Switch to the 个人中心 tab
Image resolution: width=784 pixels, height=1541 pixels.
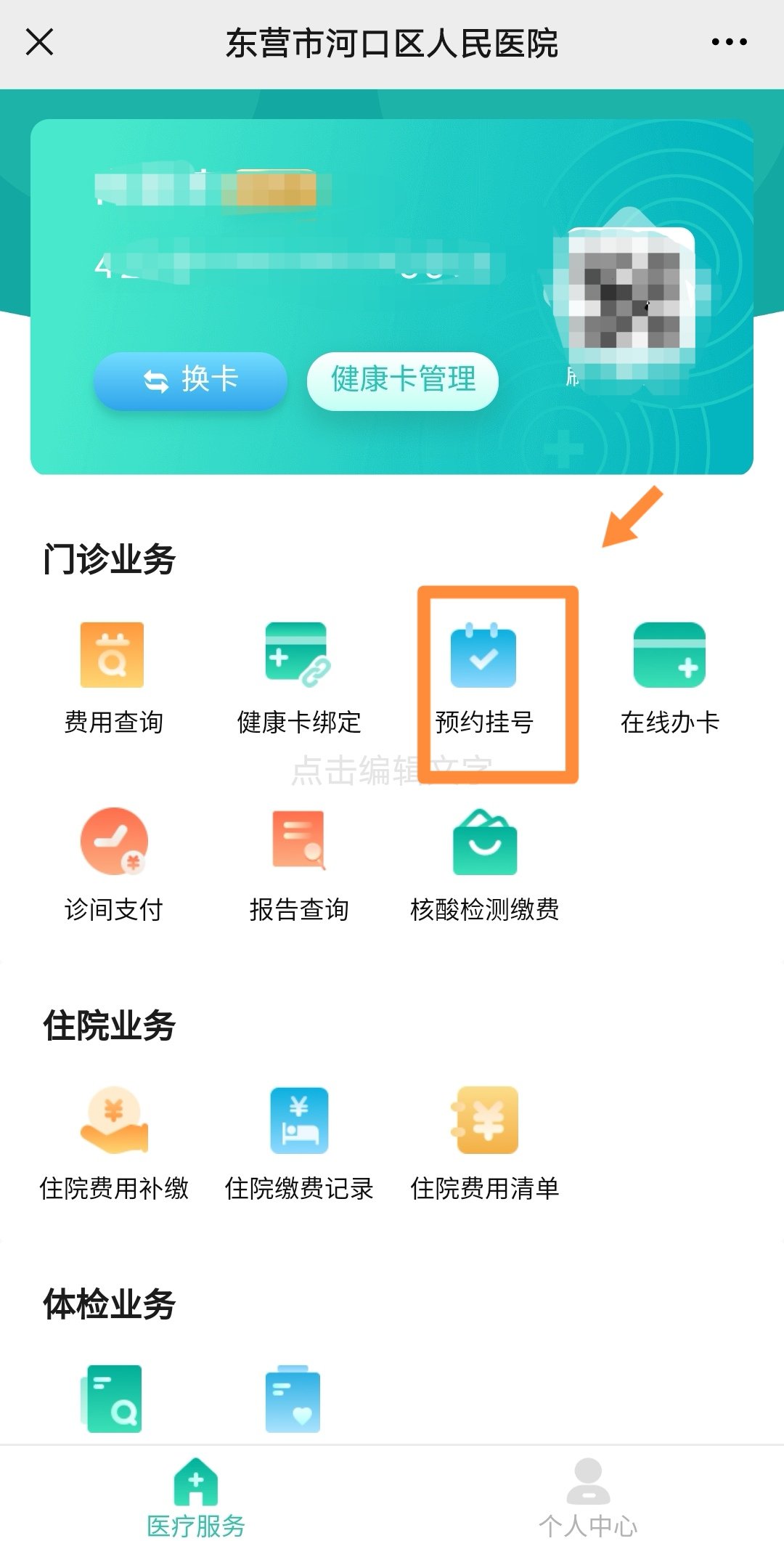pos(588,1496)
